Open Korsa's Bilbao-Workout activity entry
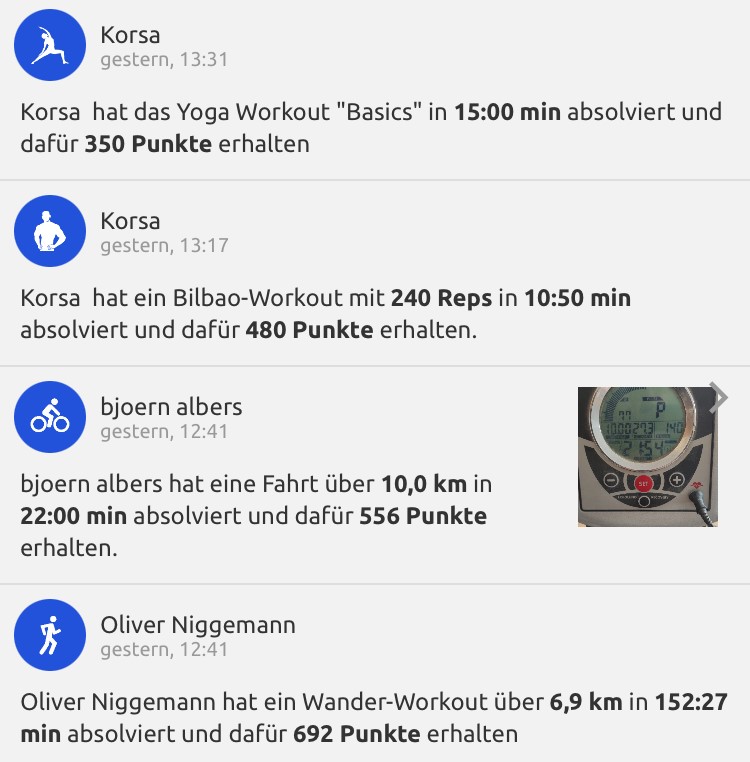 325,313
